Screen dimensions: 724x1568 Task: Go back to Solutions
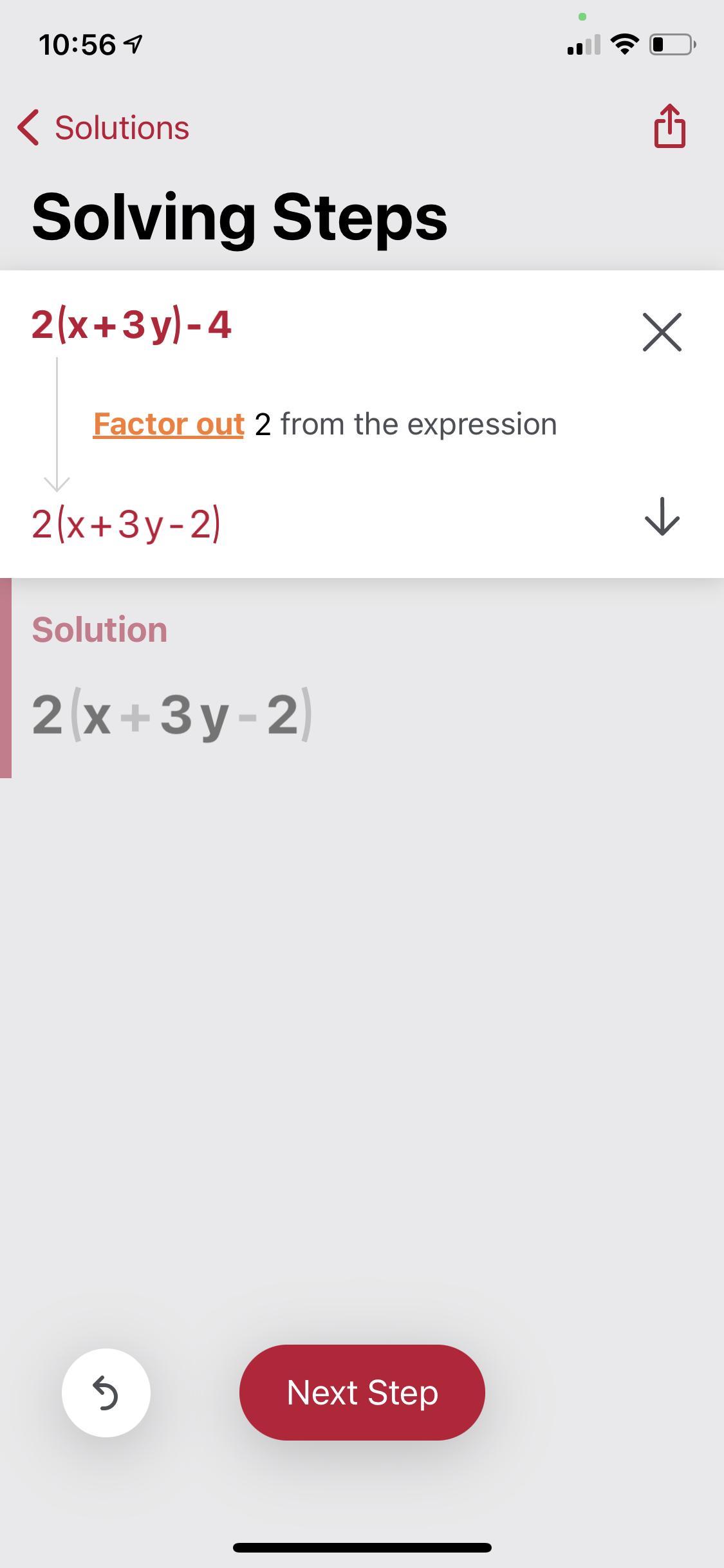[103, 127]
